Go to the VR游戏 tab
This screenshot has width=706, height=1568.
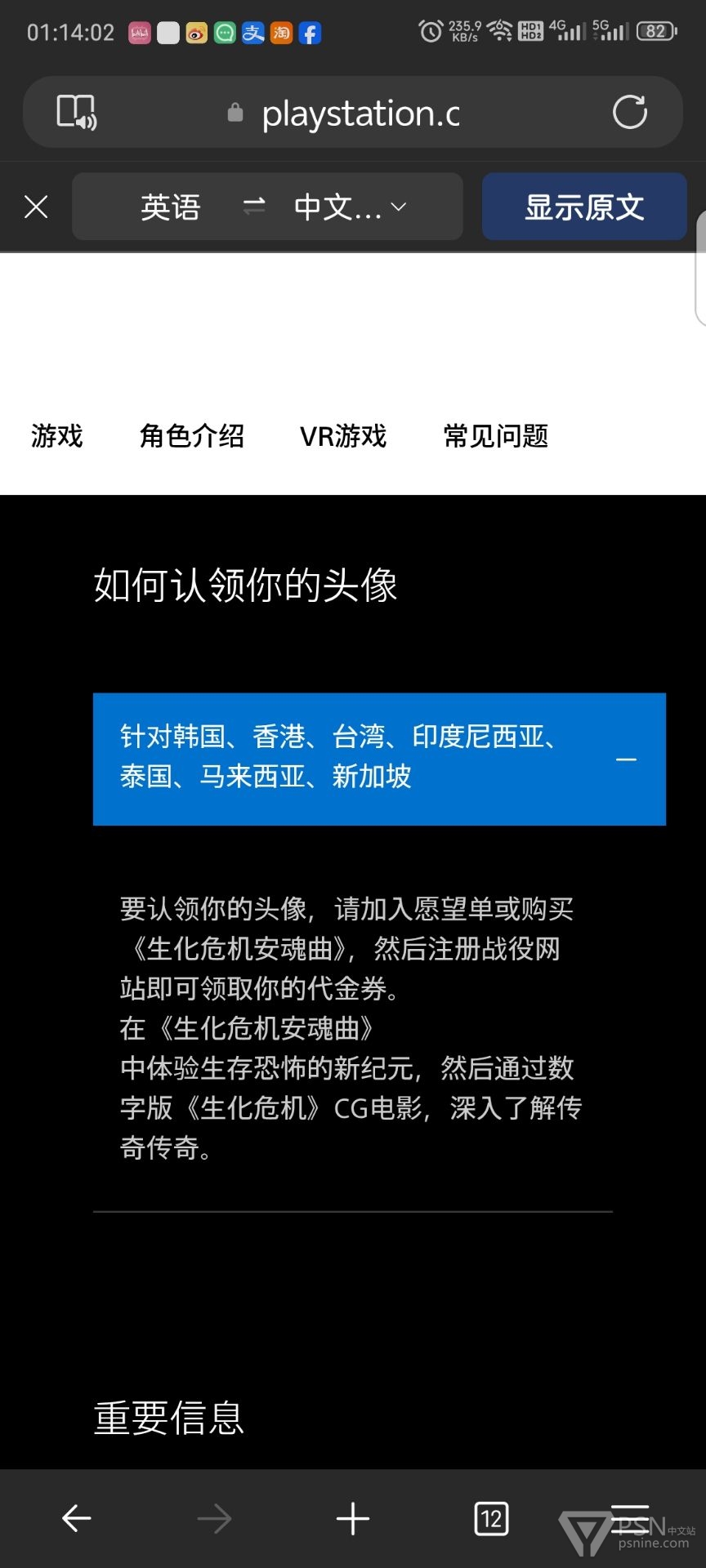coord(343,436)
